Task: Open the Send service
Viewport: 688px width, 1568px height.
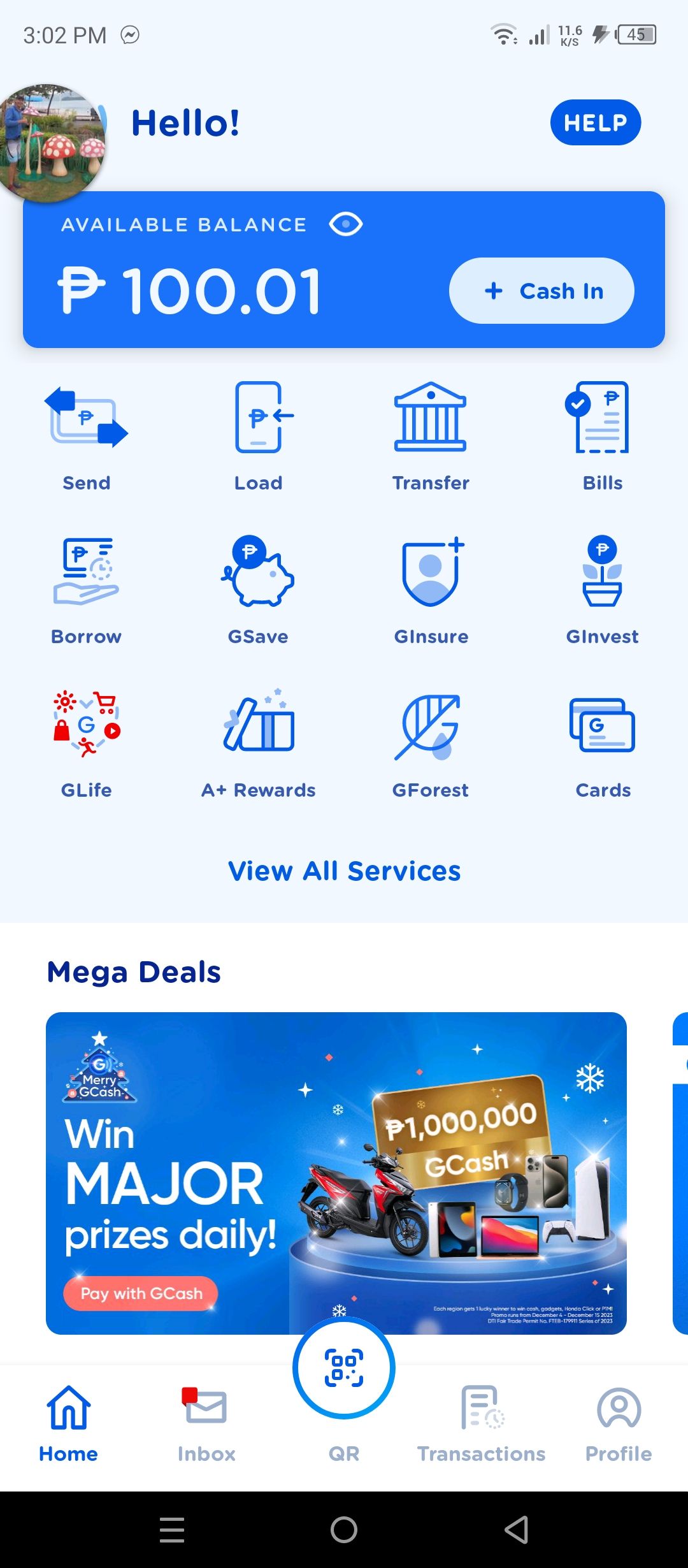Action: tap(87, 437)
